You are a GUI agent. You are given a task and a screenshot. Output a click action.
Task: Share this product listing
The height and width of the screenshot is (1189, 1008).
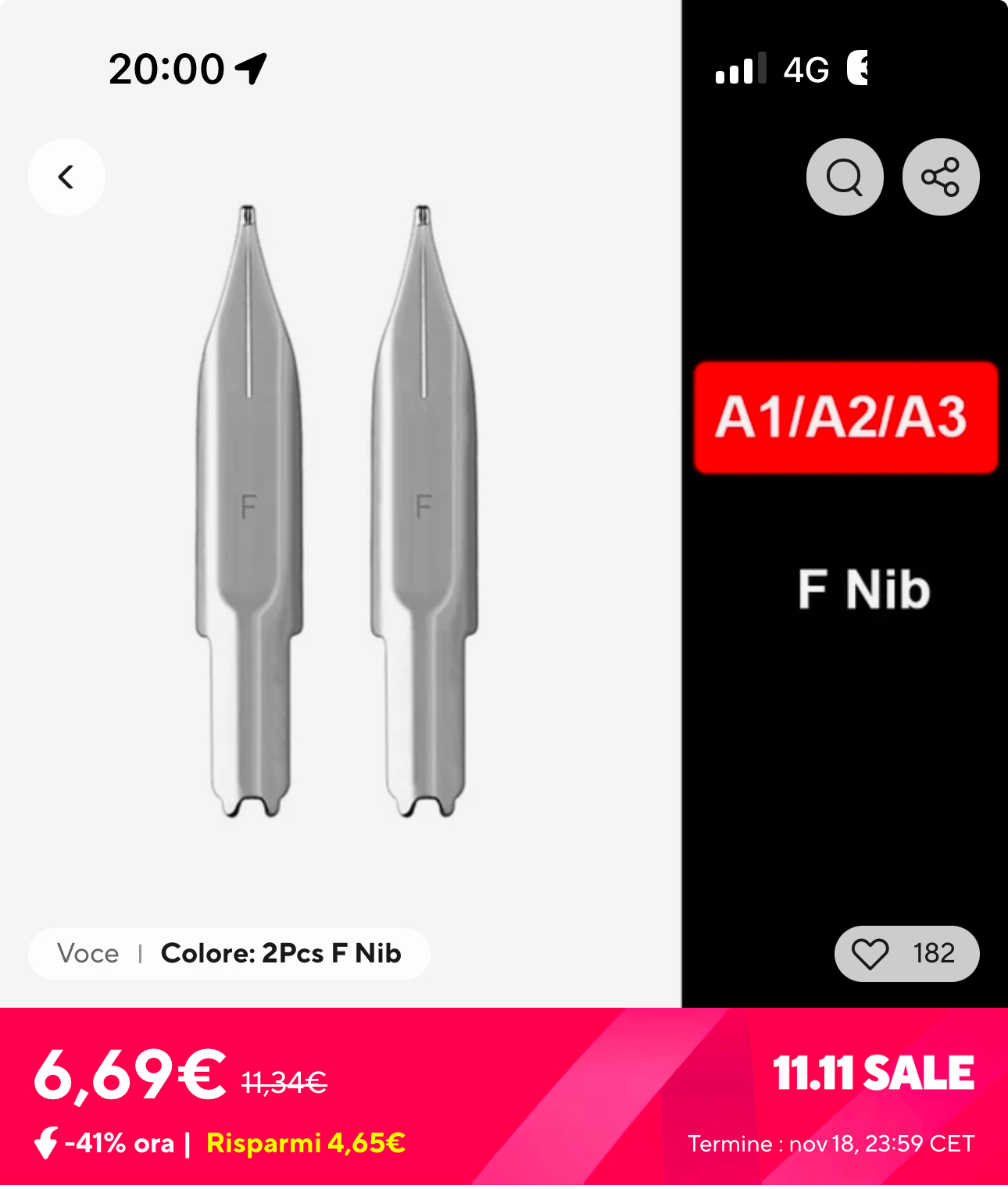pyautogui.click(x=940, y=177)
